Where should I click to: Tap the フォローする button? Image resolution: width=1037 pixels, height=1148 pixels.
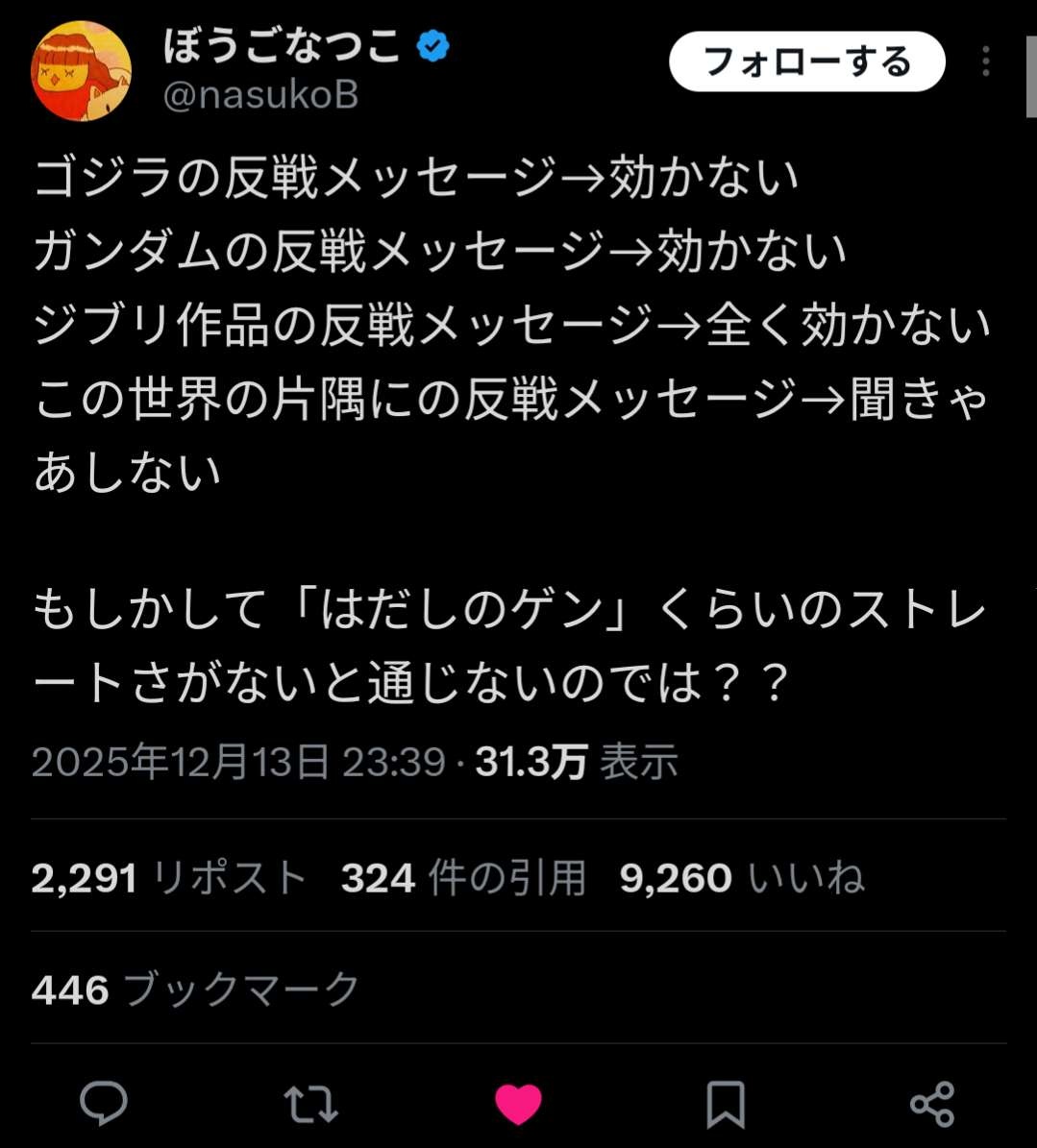point(806,62)
